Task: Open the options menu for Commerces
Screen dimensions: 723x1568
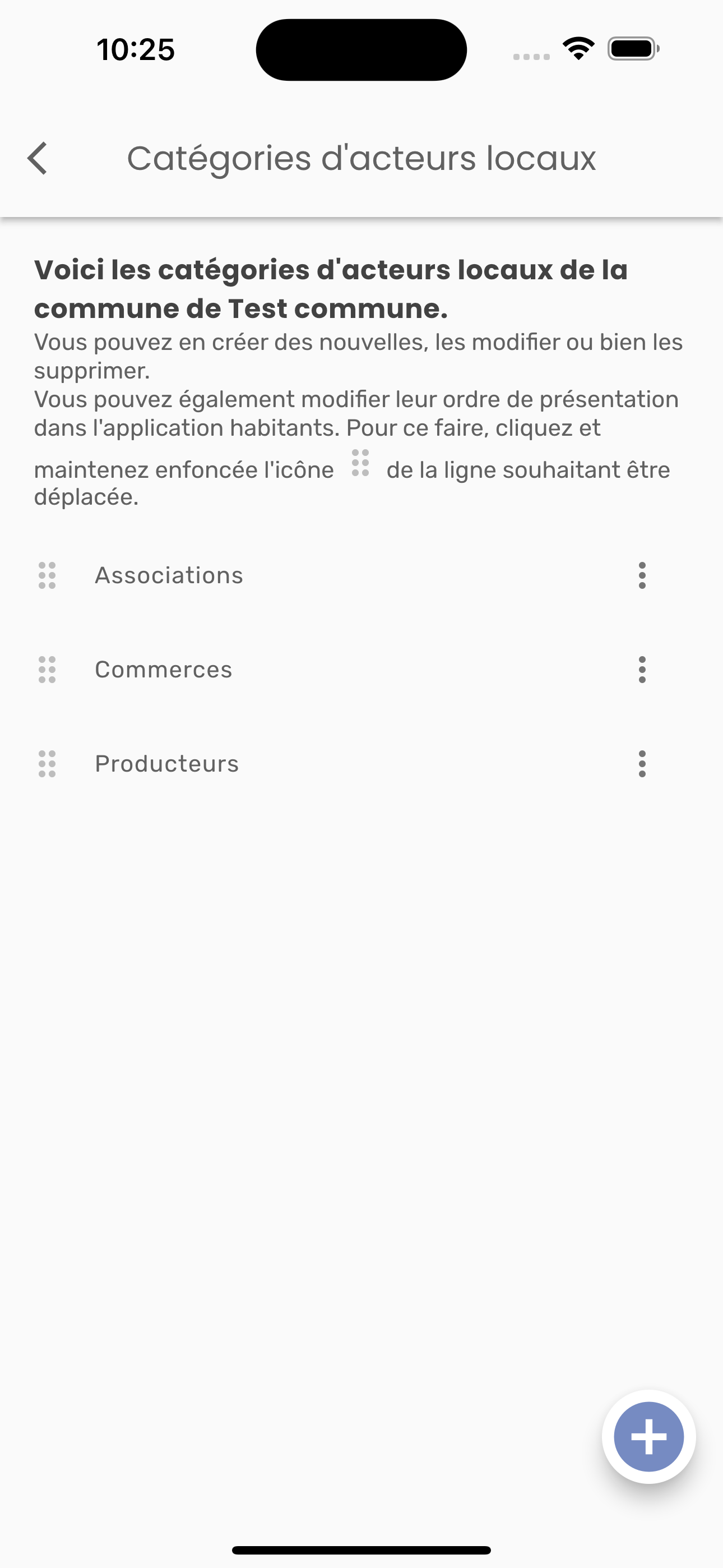Action: pyautogui.click(x=642, y=670)
